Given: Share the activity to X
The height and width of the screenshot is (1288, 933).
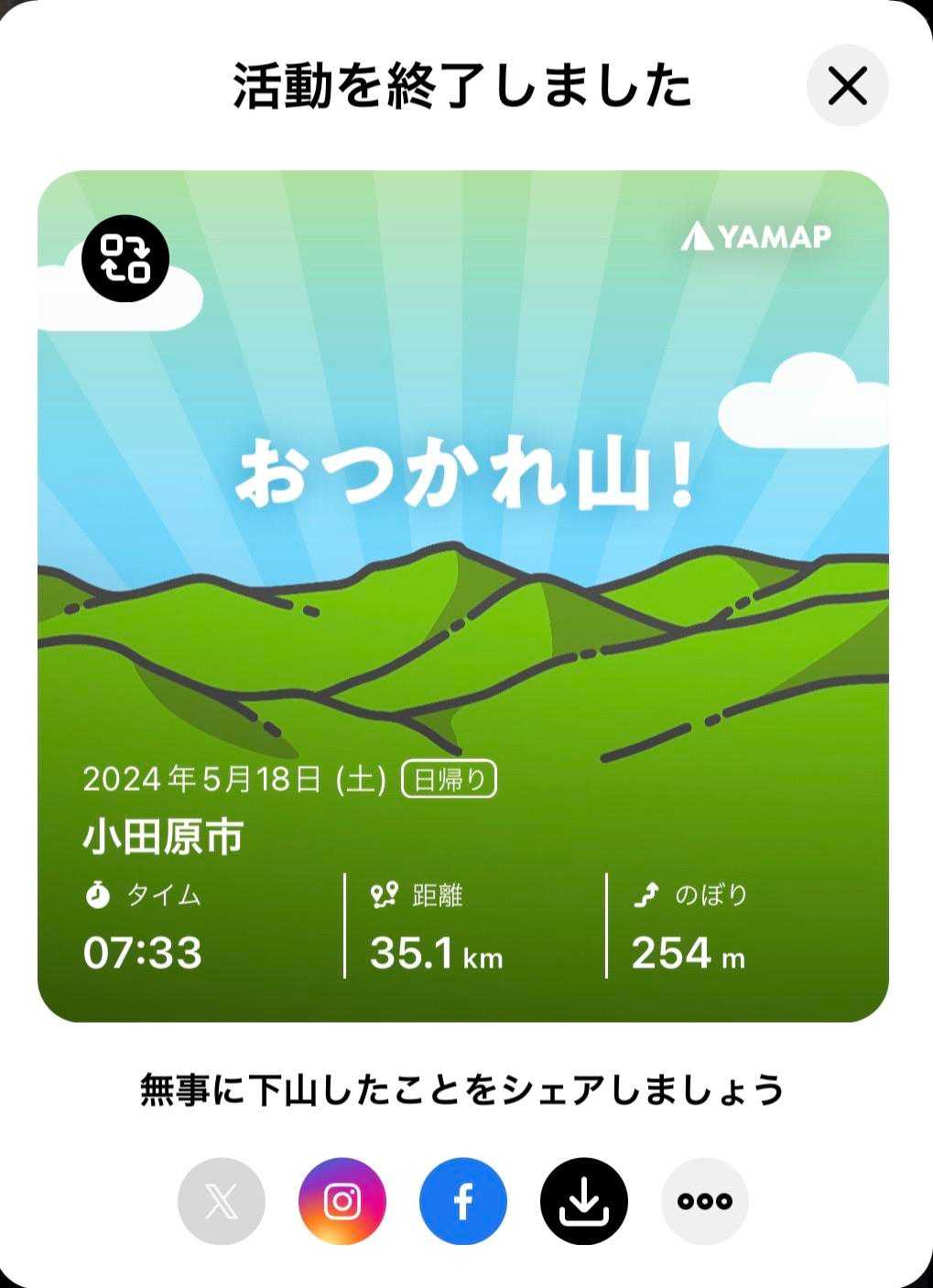Looking at the screenshot, I should pos(222,1201).
